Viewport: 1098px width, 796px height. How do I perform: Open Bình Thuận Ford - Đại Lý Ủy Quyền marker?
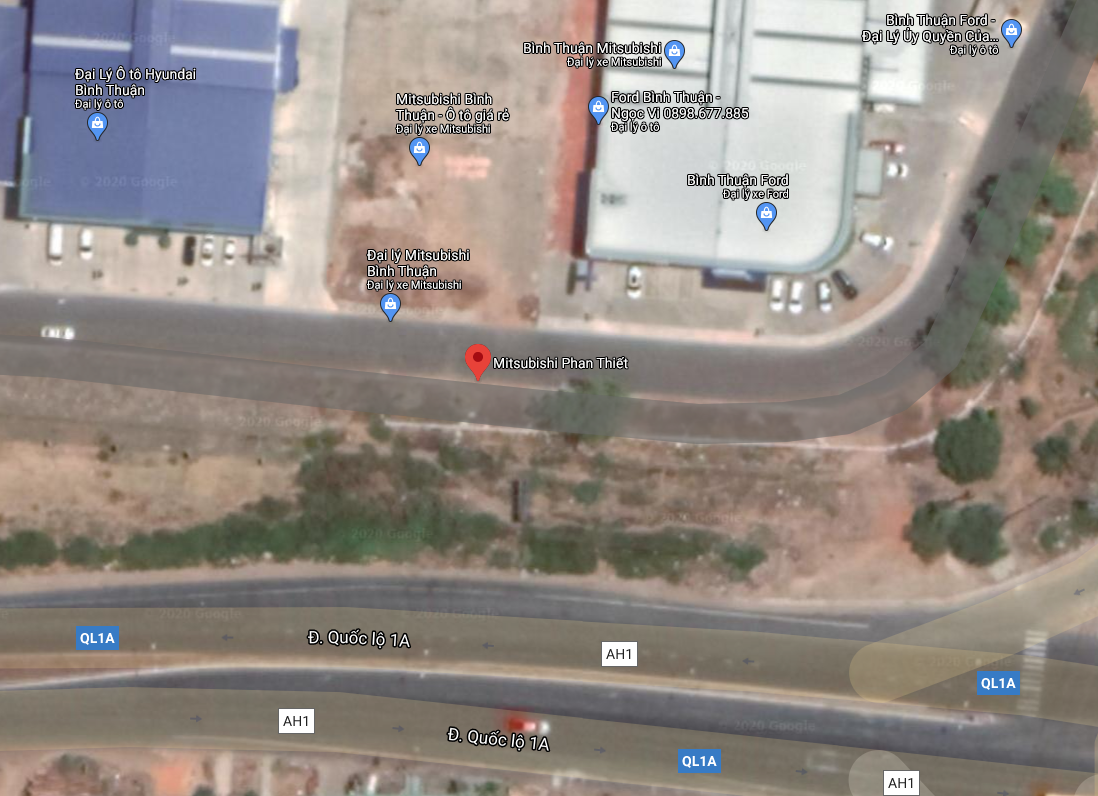tap(1012, 32)
